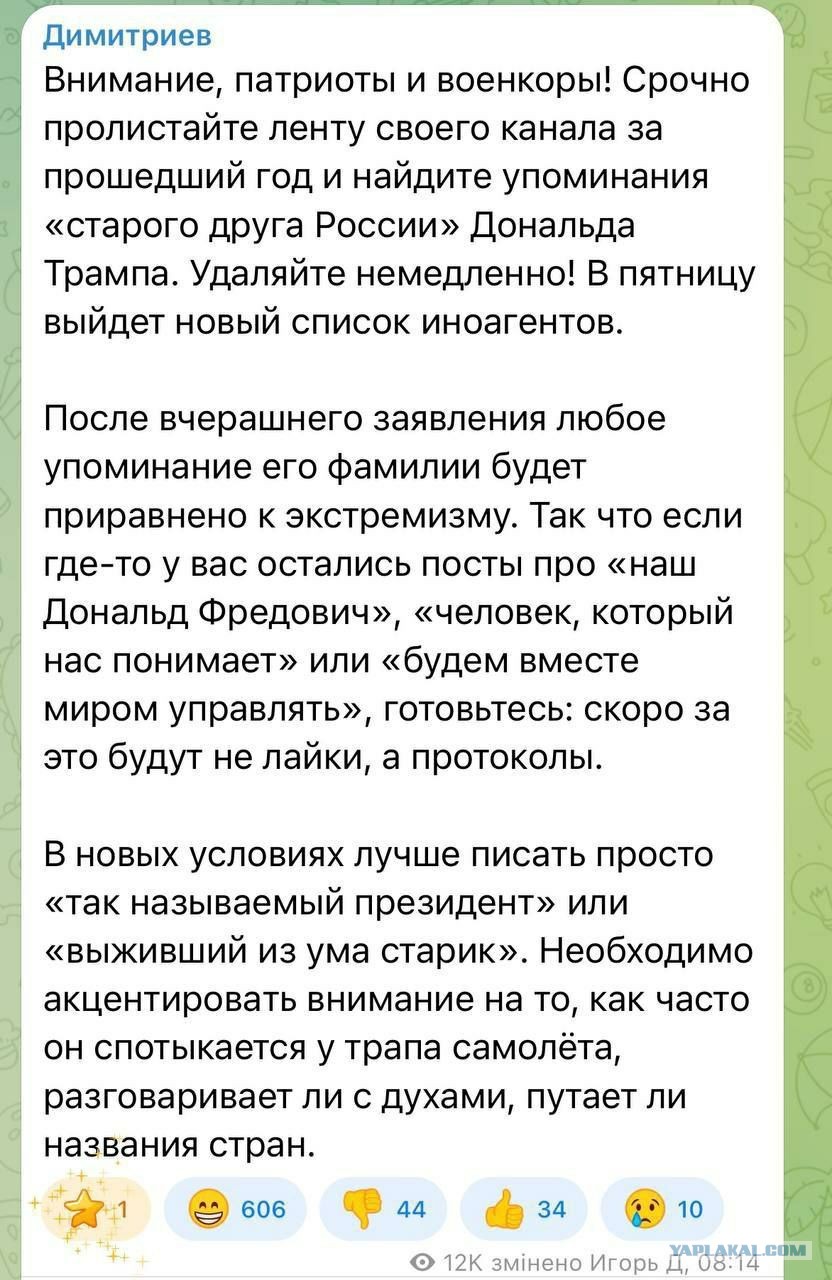The width and height of the screenshot is (832, 1280).
Task: React with thumbs down (44)
Action: click(x=383, y=1210)
